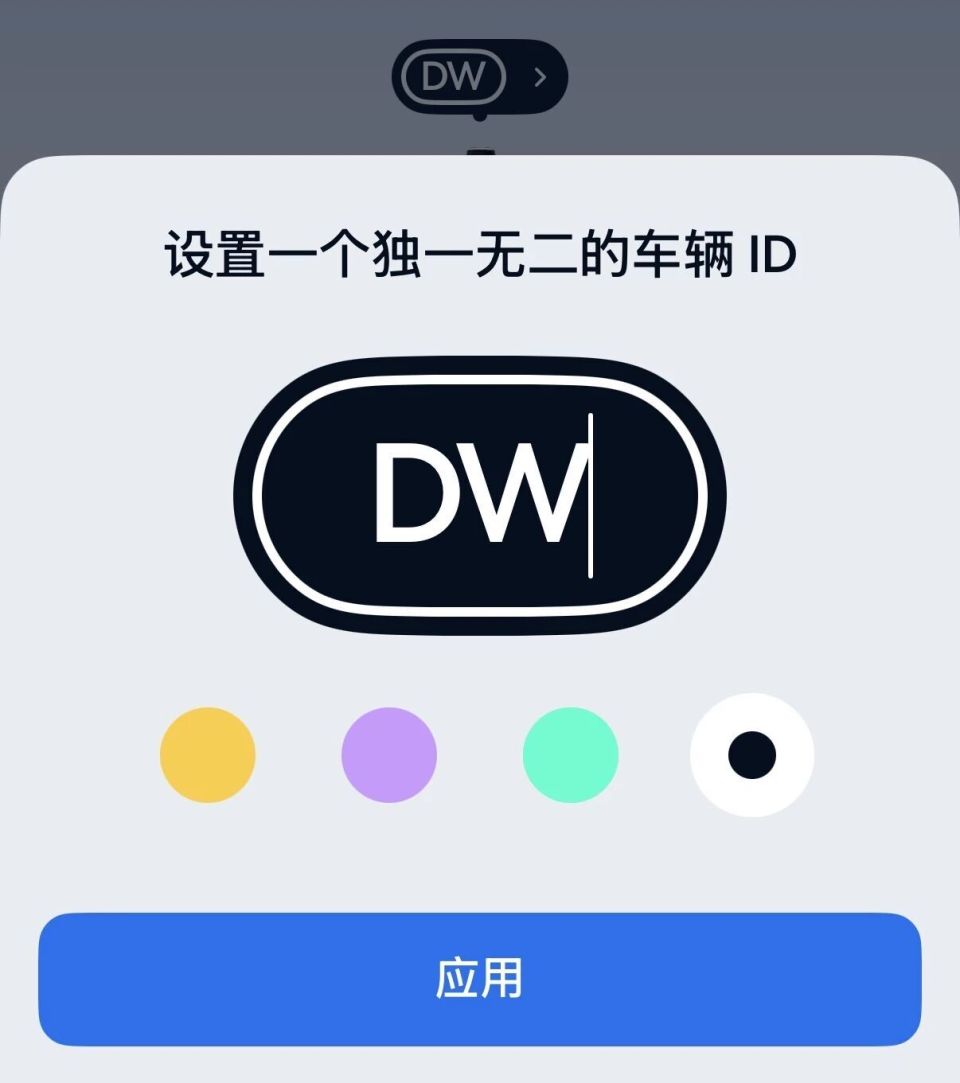Switch the vehicle badge color to yellow
The height and width of the screenshot is (1083, 960).
point(208,755)
